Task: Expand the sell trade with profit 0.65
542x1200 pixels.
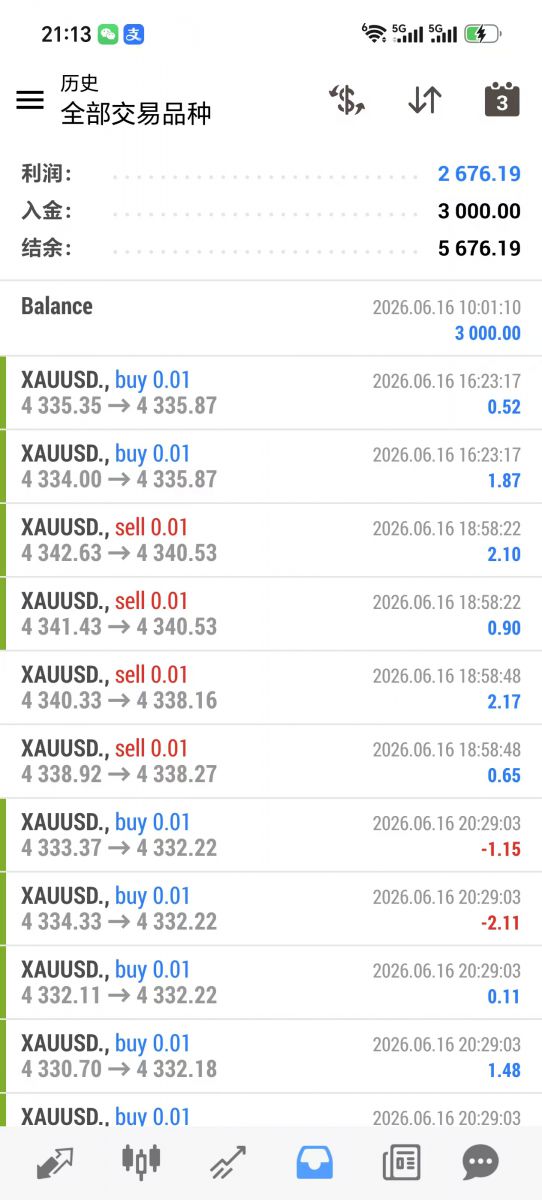Action: tap(271, 761)
